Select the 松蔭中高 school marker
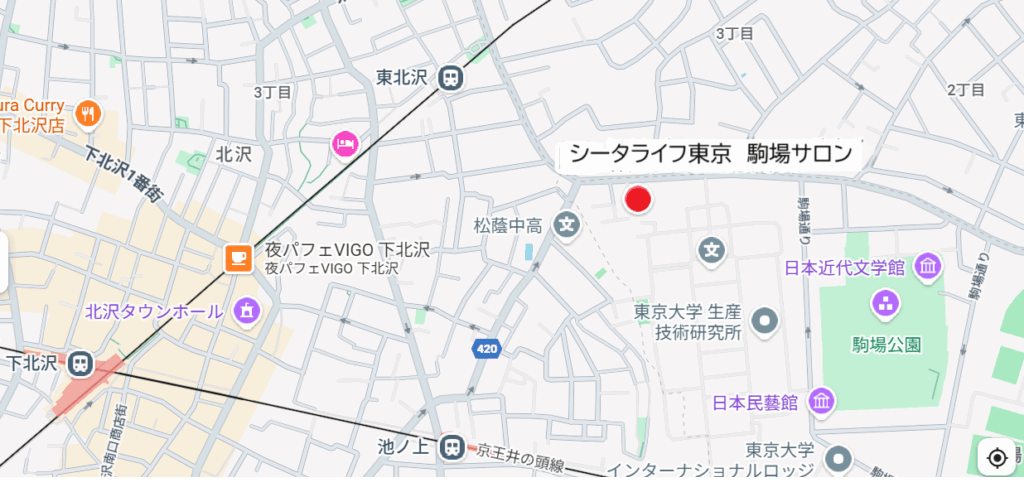This screenshot has width=1024, height=497. click(568, 226)
